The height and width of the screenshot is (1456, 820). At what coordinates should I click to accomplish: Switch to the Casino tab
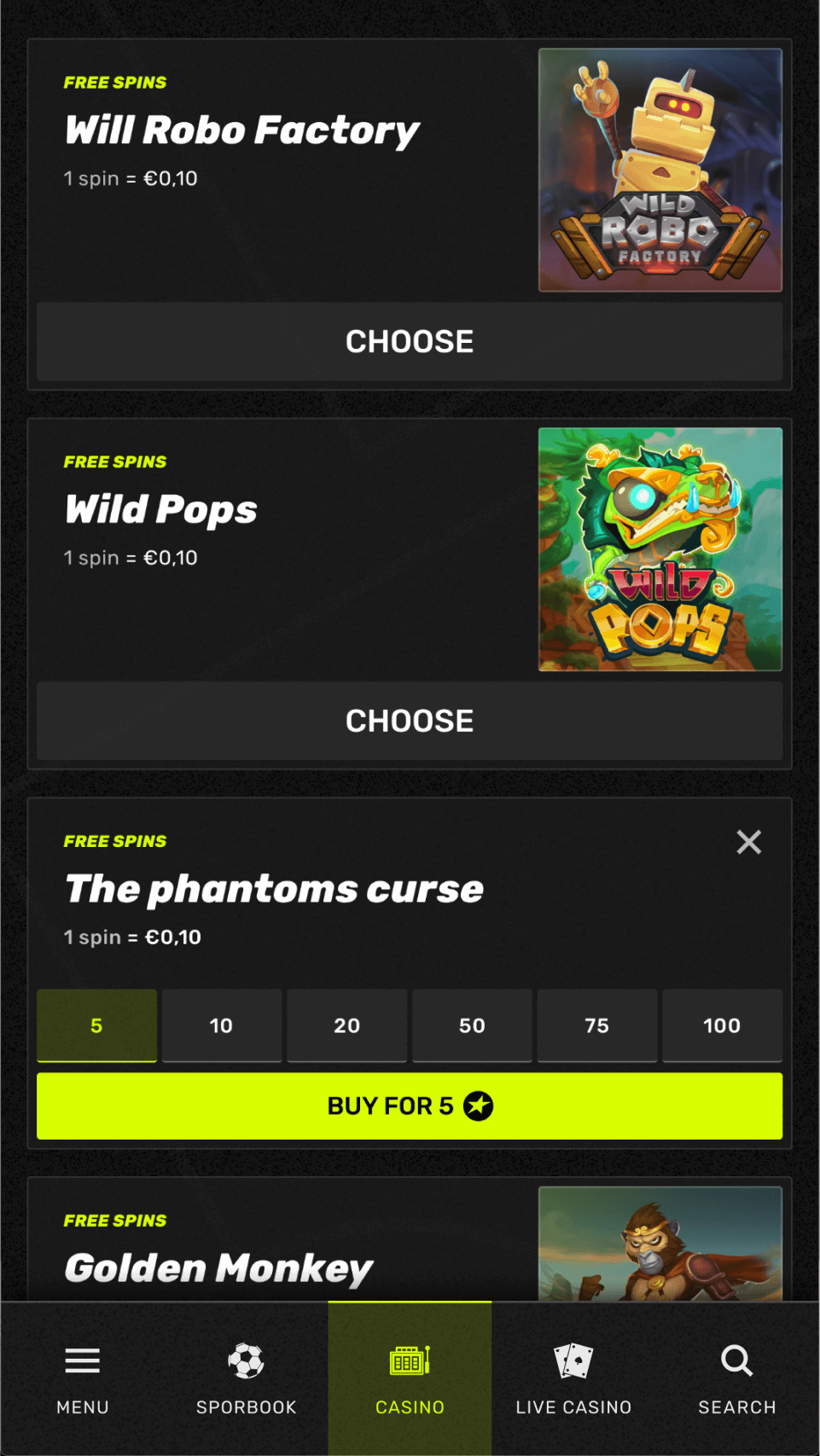point(410,1378)
